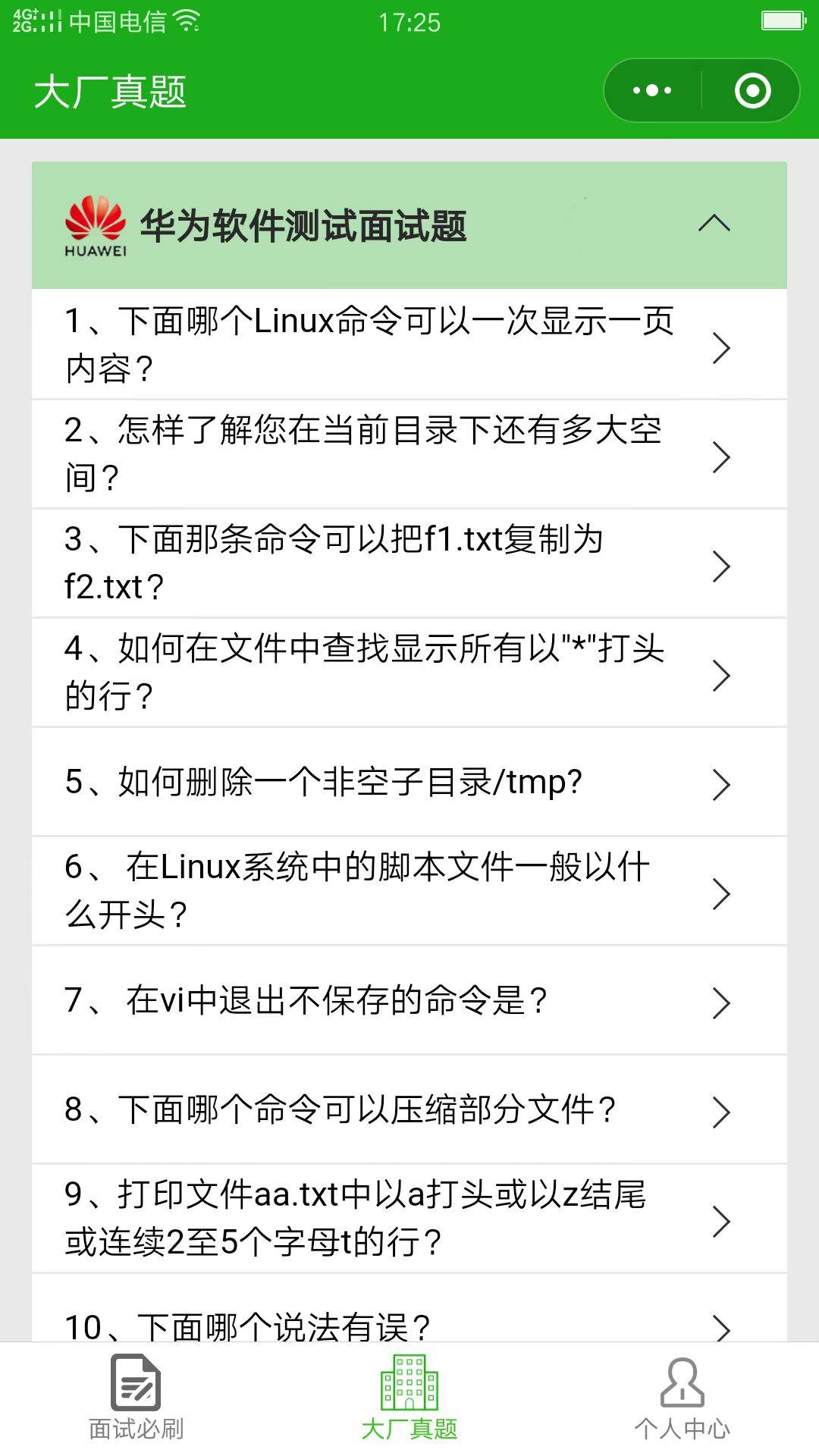
Task: Open question 2 about current directory space
Action: click(409, 453)
